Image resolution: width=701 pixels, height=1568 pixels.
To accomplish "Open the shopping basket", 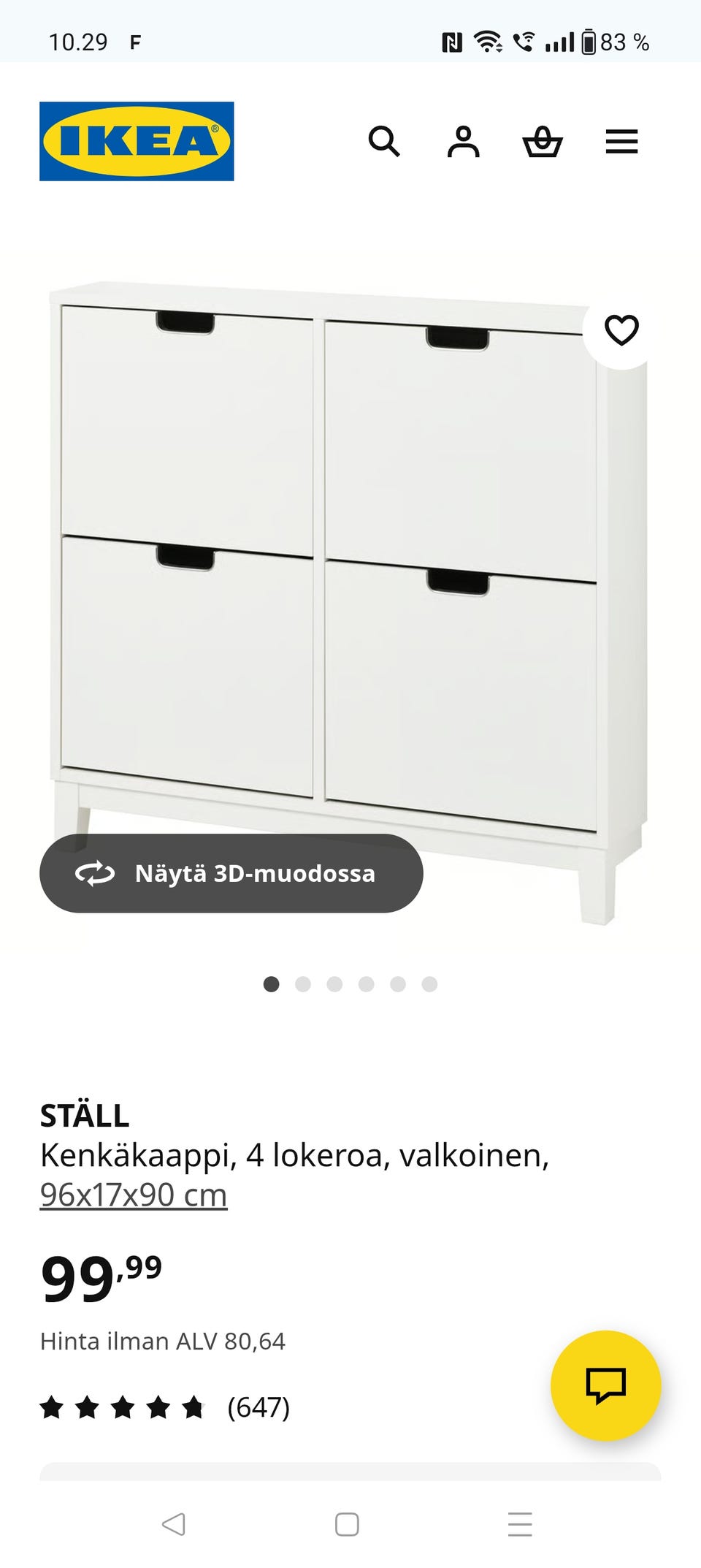I will pos(543,141).
